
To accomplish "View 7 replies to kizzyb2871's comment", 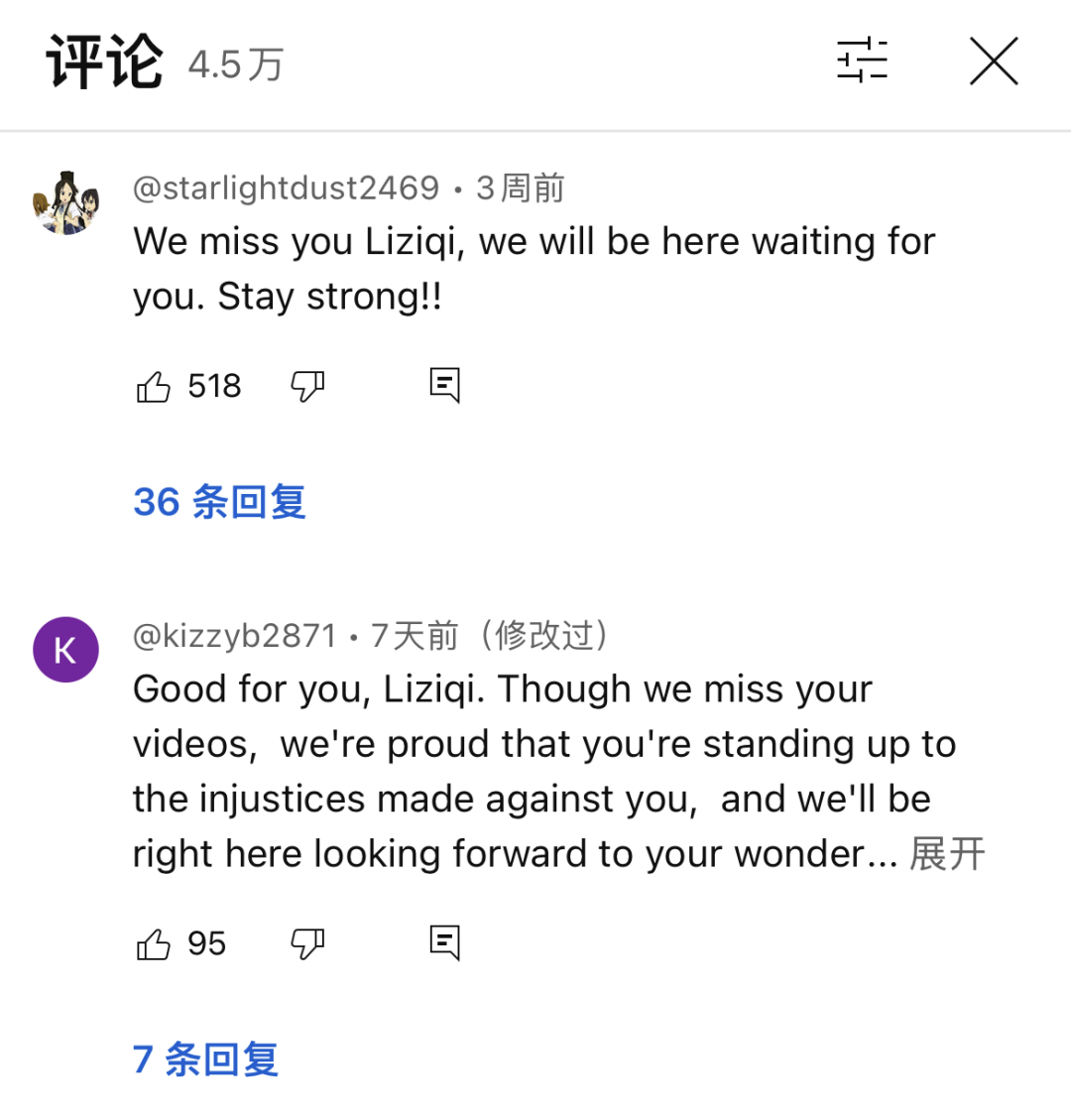I will (x=205, y=1059).
